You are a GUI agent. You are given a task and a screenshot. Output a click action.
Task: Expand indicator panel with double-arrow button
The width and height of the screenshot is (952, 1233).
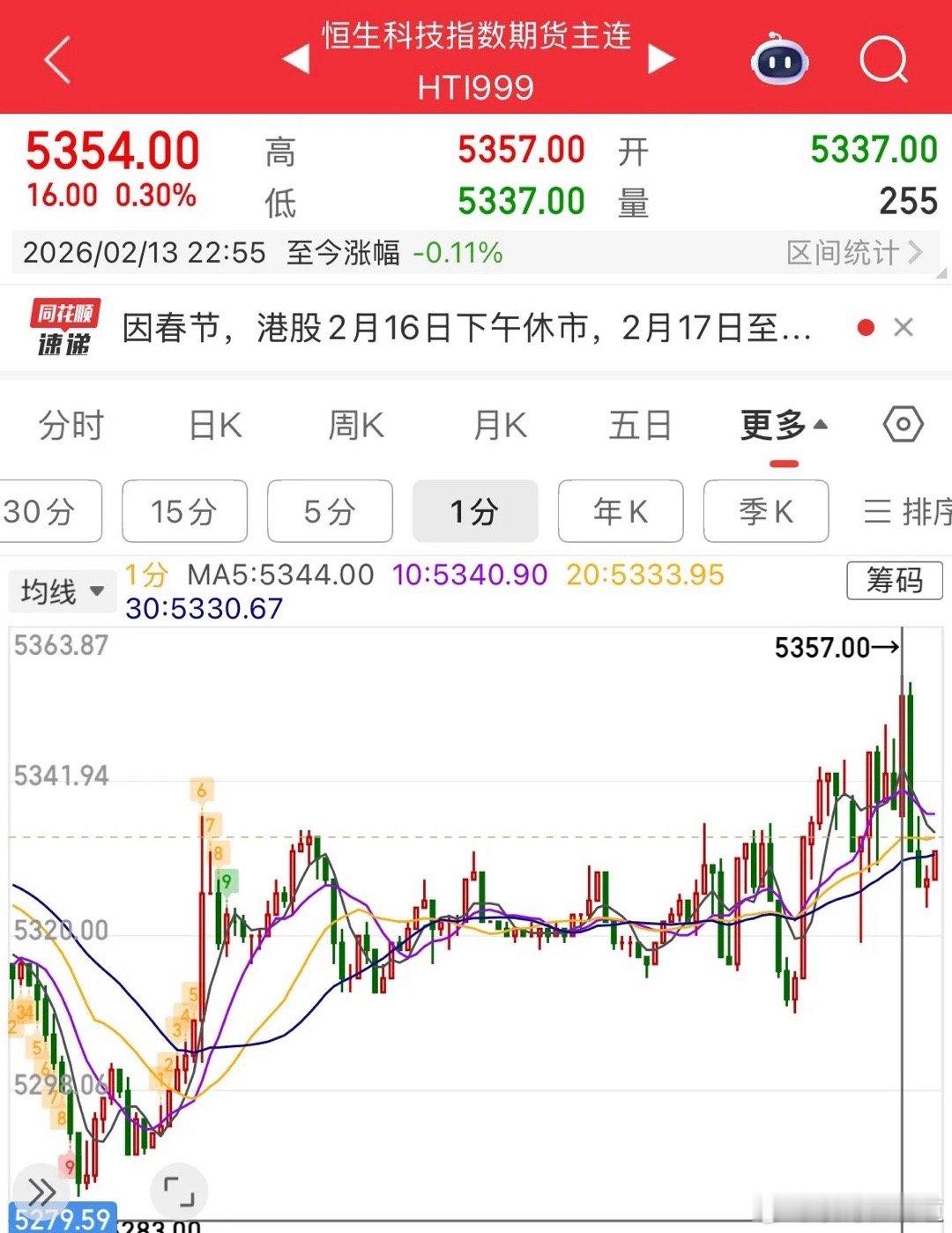point(43,1192)
